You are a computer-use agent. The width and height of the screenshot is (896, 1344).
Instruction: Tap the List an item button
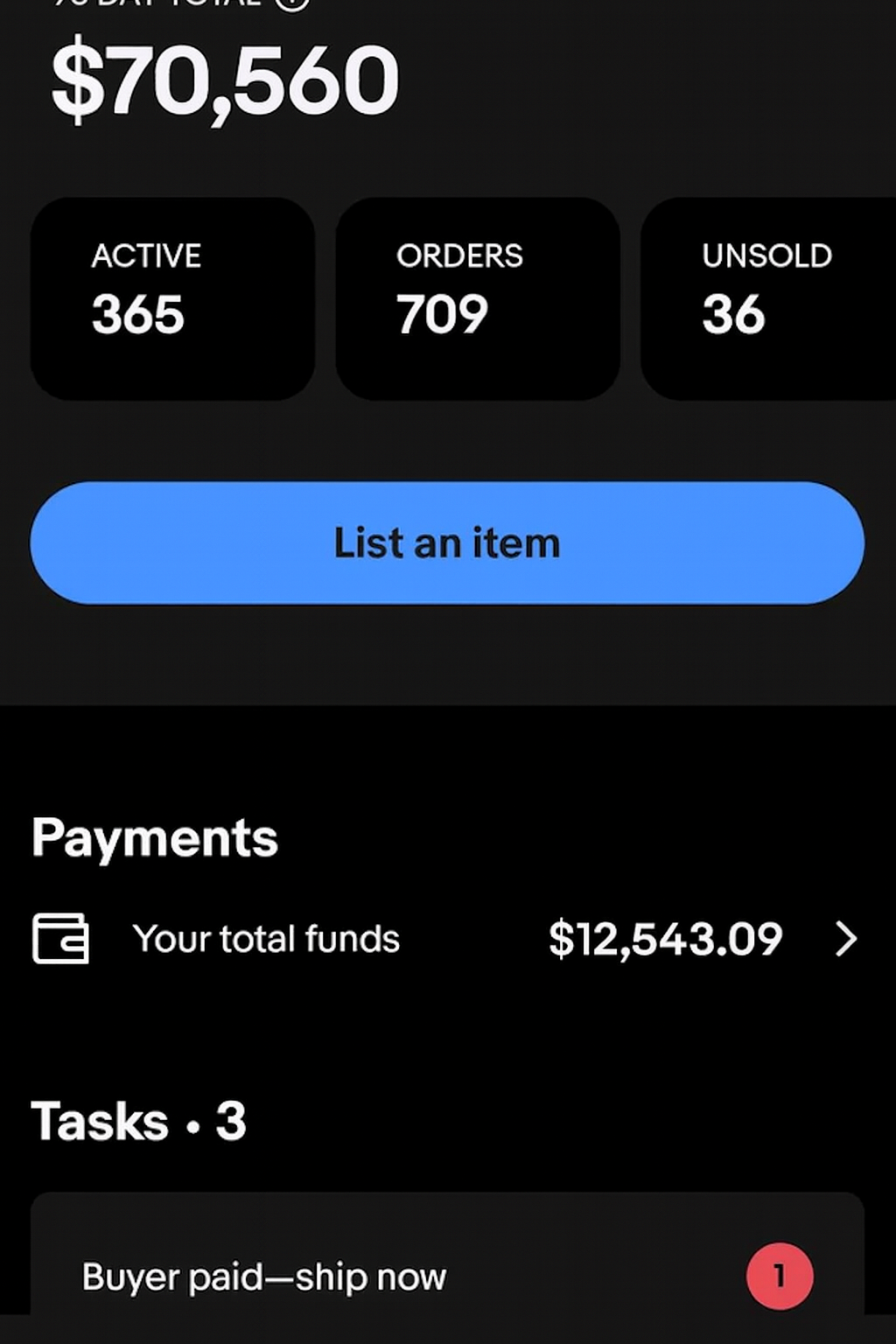(x=447, y=543)
